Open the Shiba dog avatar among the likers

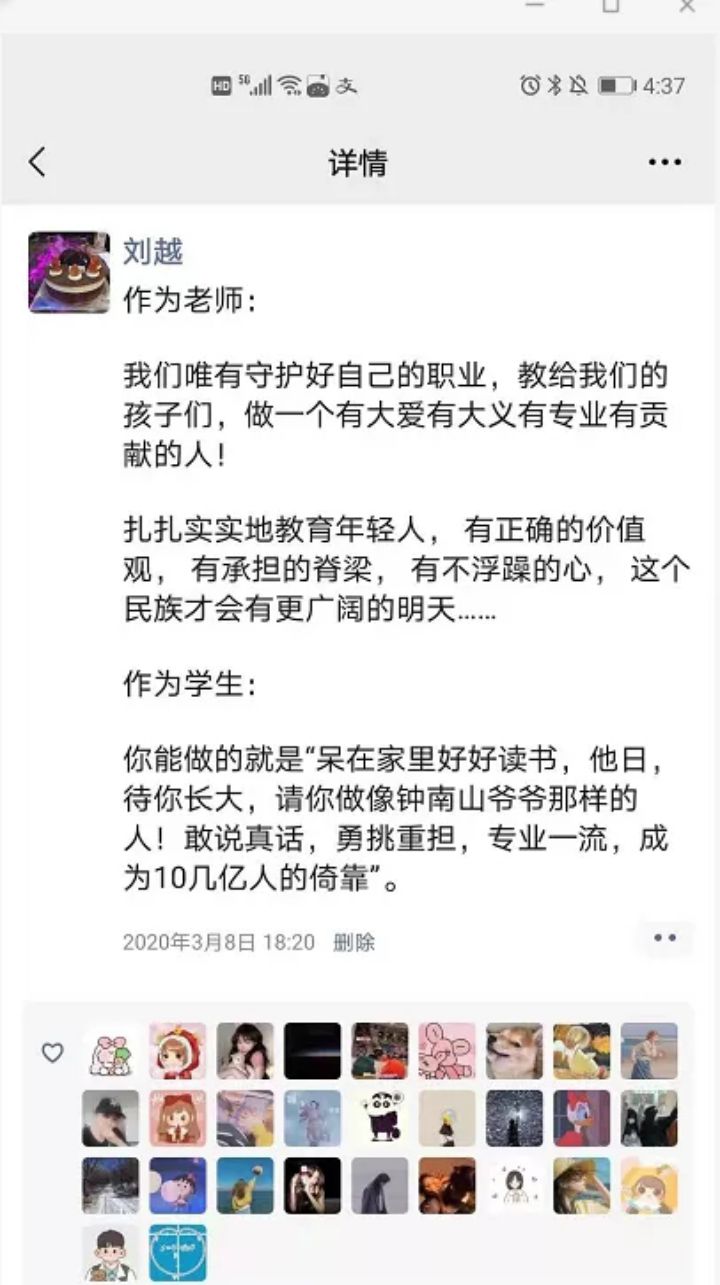tap(514, 1050)
